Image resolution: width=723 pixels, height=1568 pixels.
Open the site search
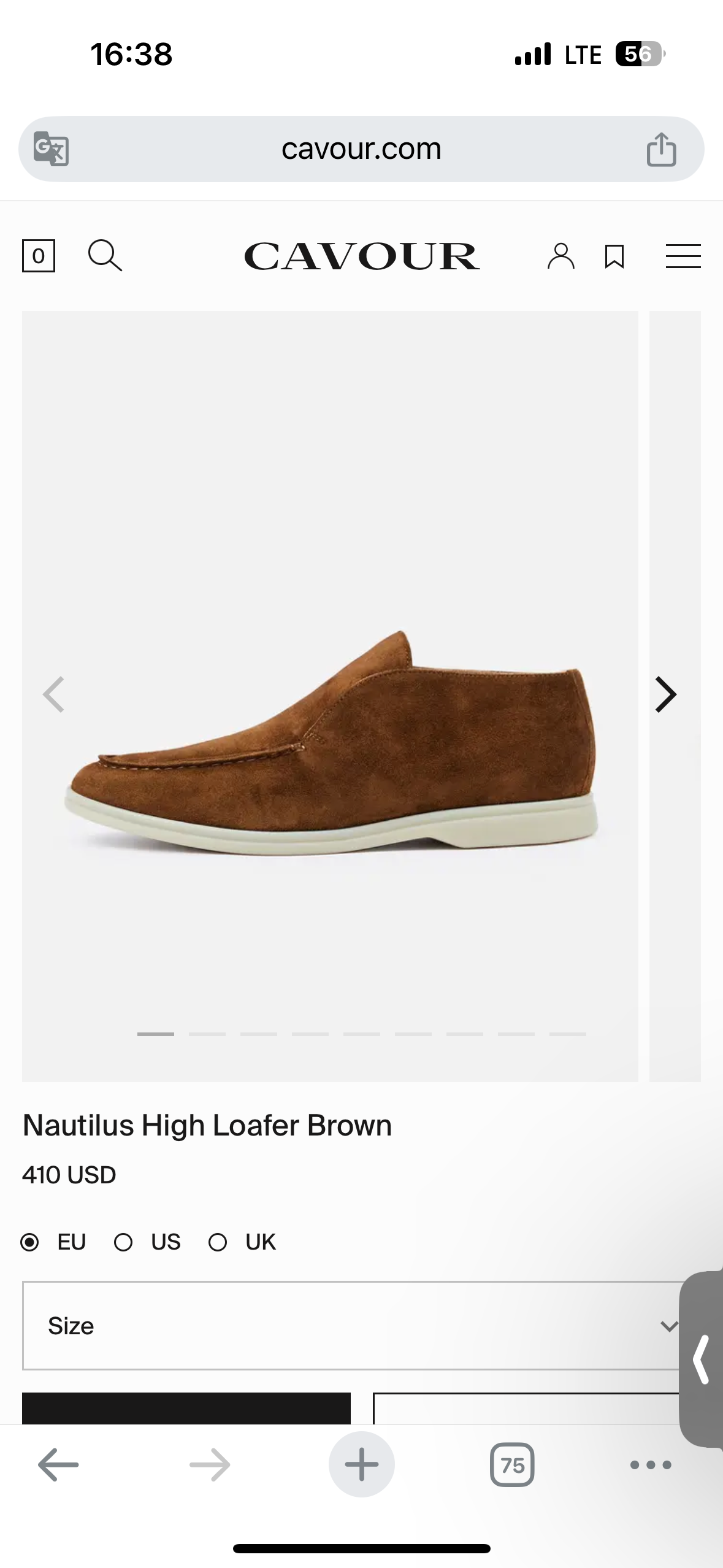click(105, 255)
